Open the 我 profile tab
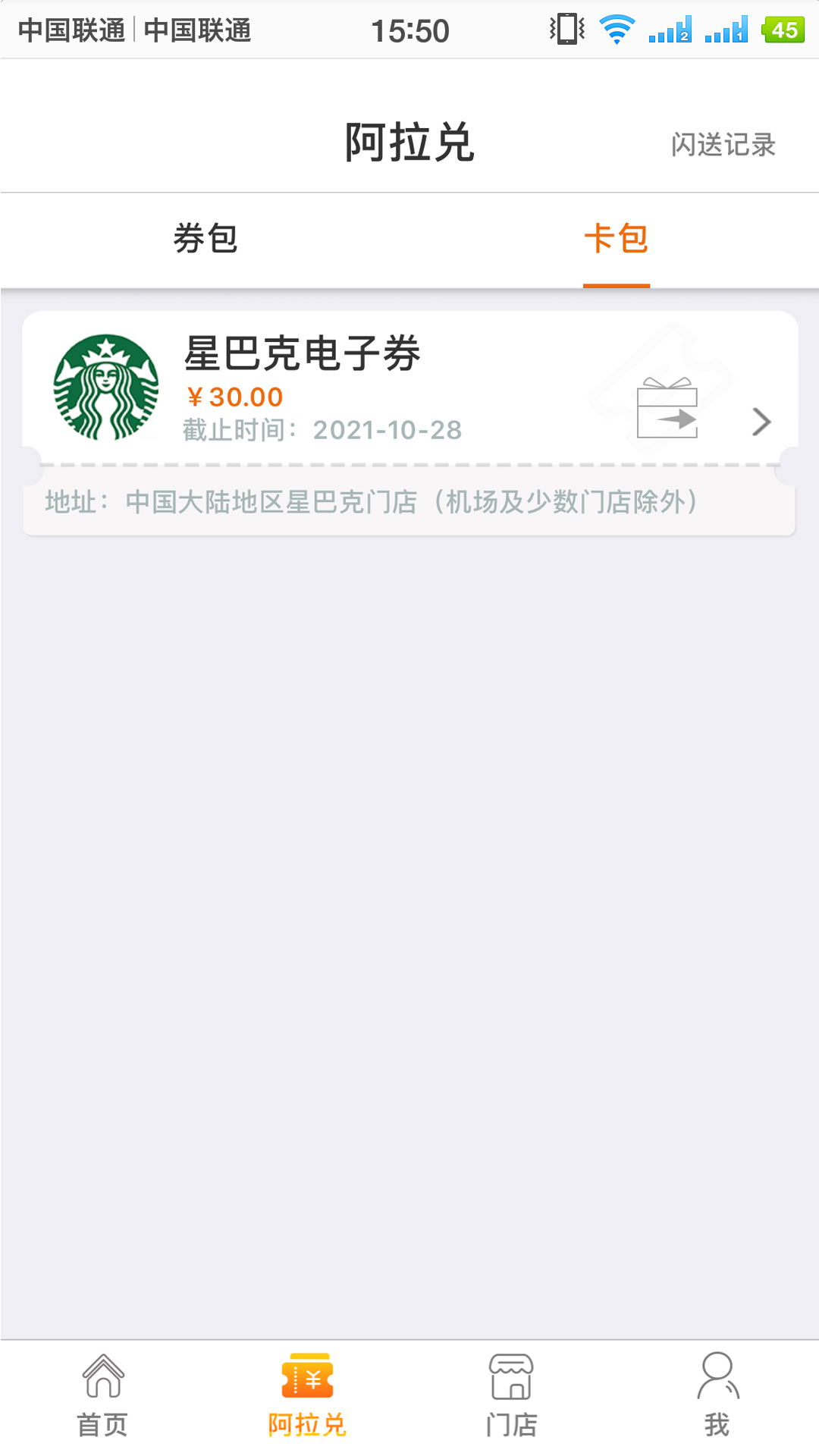This screenshot has height=1456, width=819. tap(717, 1395)
